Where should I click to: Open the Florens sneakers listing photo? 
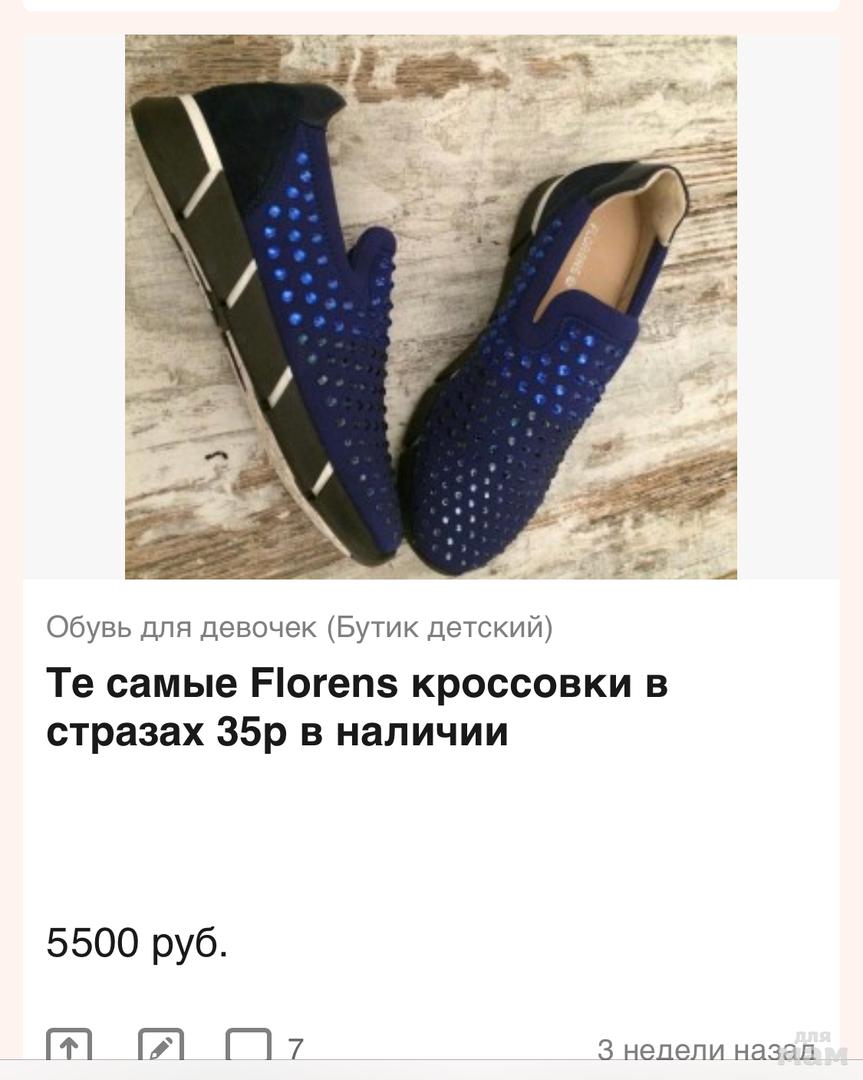430,307
